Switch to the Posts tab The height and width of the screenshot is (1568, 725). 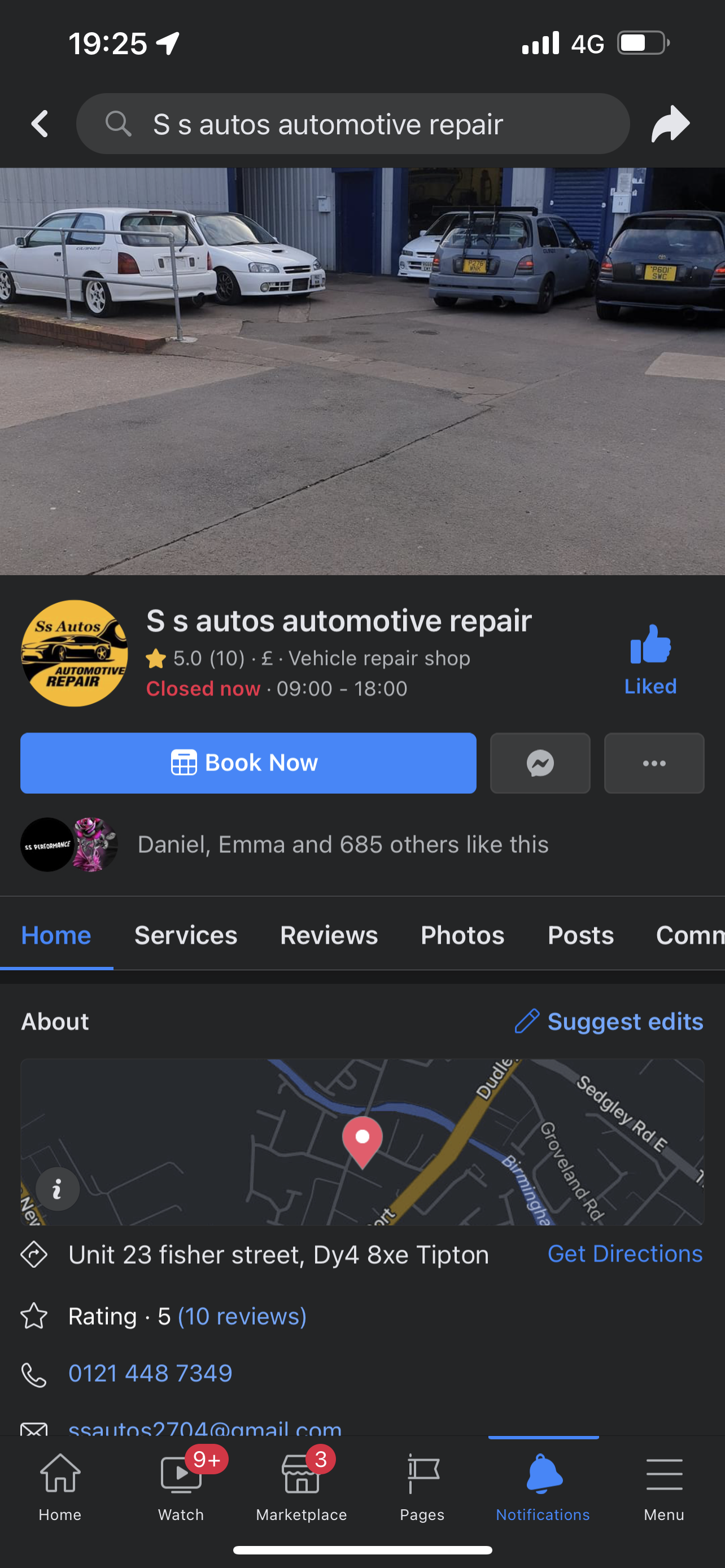click(x=580, y=935)
